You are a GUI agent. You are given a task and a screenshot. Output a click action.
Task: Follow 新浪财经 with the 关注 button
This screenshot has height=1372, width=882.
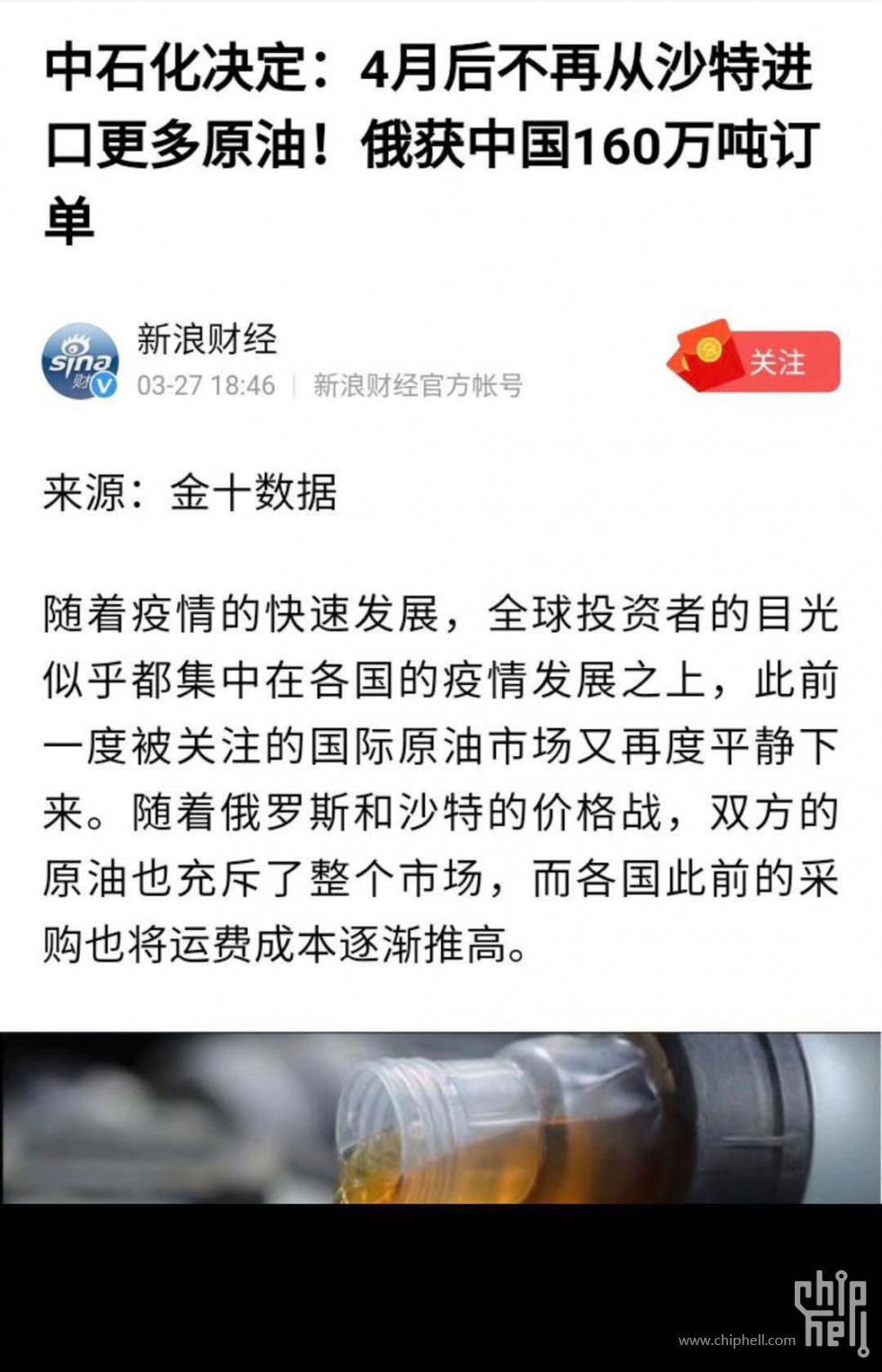[776, 362]
